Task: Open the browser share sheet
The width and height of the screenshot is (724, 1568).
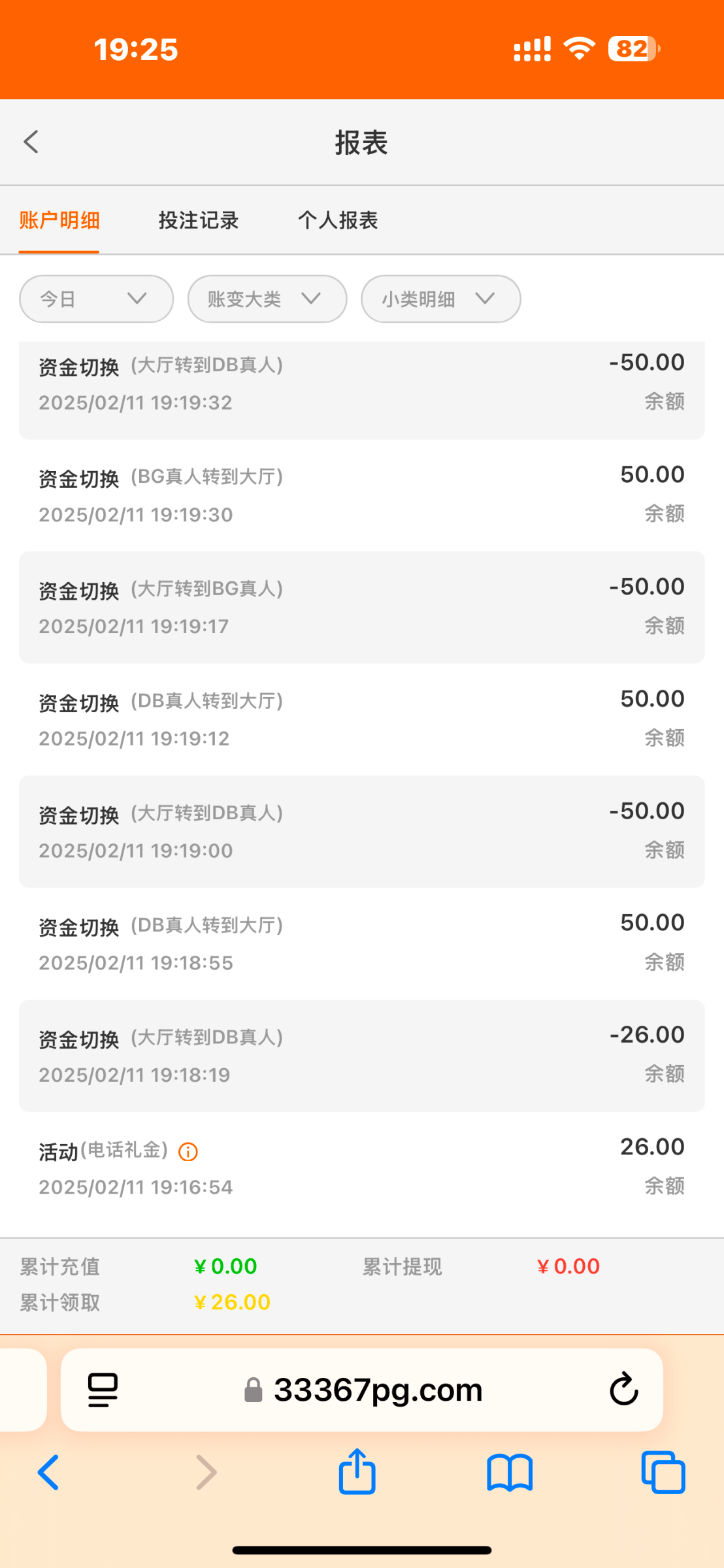Action: [357, 1472]
